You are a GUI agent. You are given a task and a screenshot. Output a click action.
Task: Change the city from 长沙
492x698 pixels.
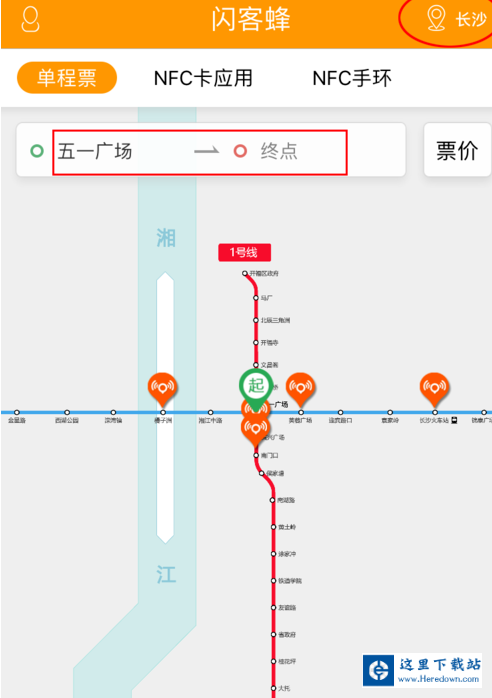pos(456,20)
